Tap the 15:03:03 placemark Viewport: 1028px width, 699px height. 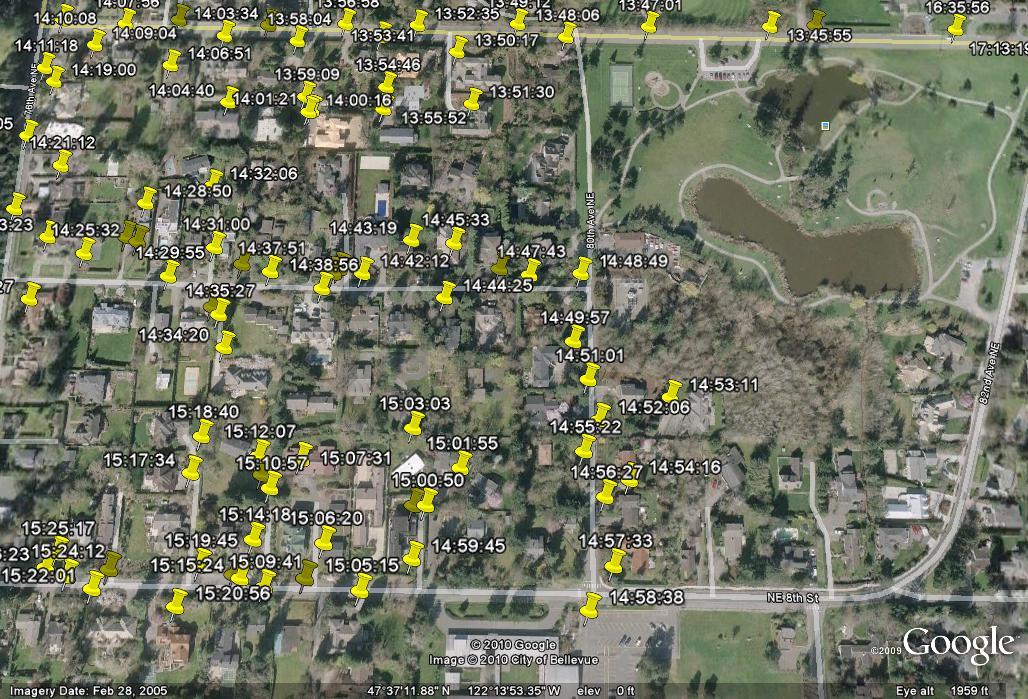point(415,424)
